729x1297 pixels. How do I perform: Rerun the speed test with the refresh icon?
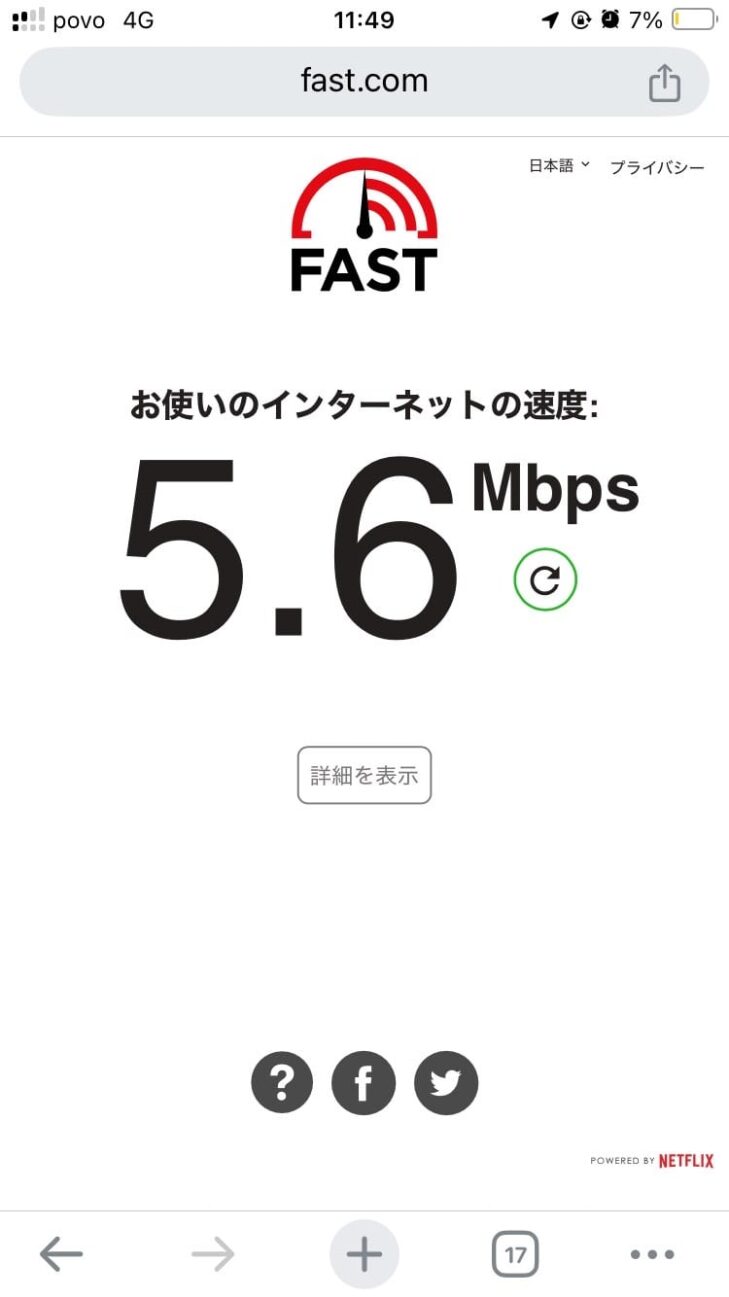click(545, 580)
